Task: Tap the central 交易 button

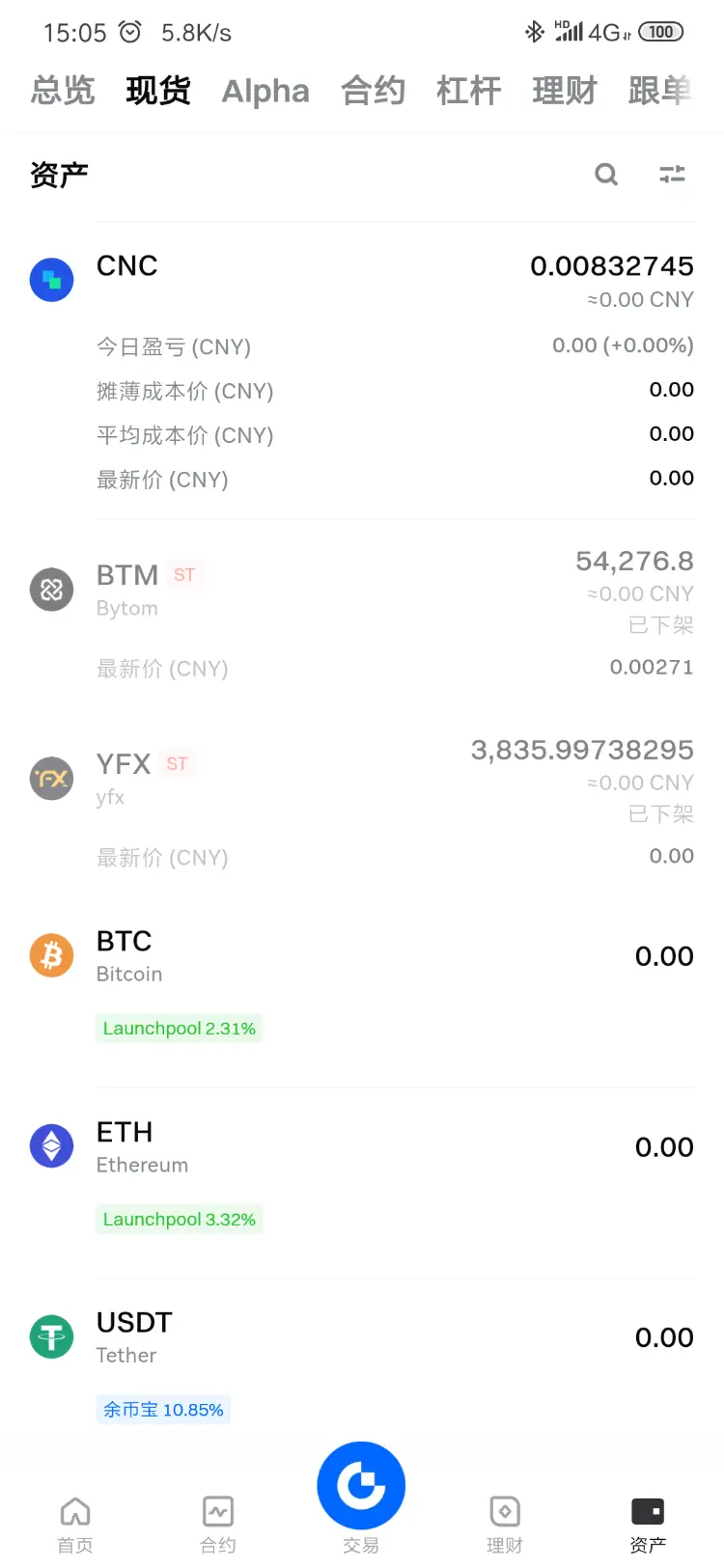Action: 361,1488
